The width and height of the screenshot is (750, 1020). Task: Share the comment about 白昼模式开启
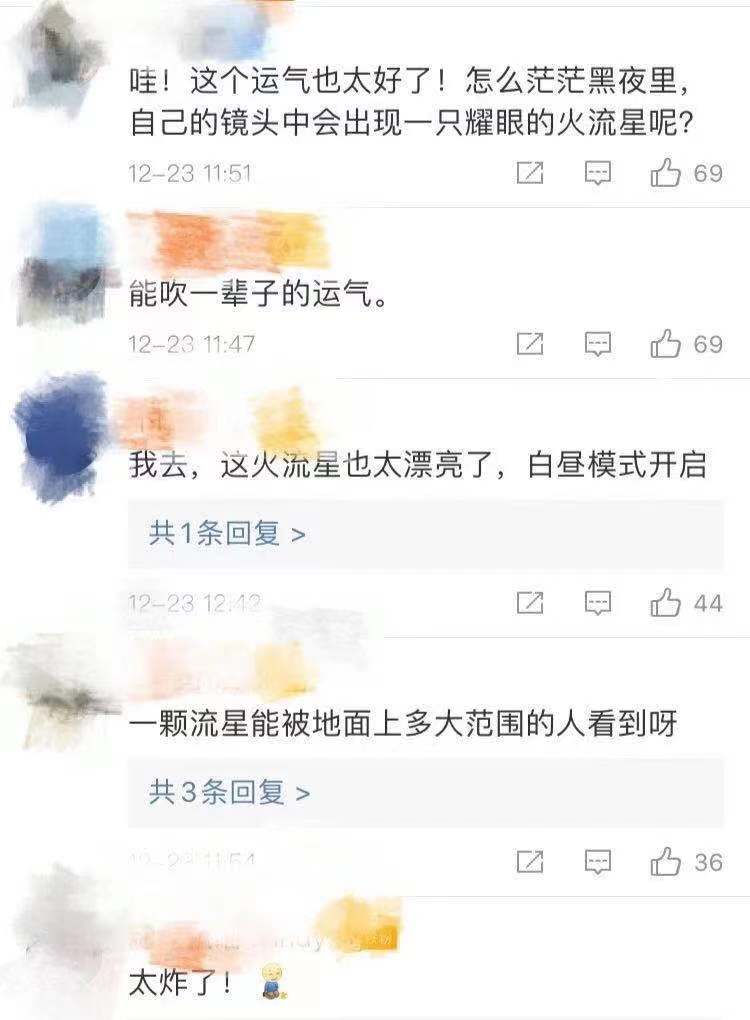(x=529, y=603)
